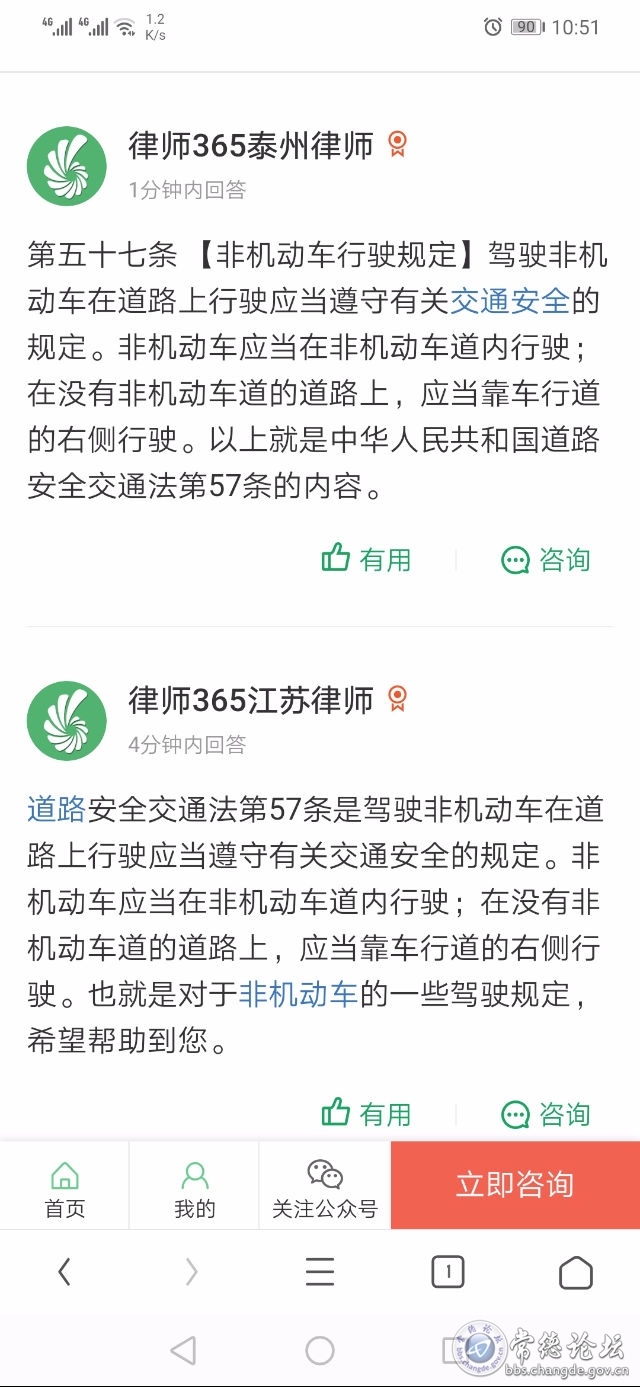Mark the 泰州律师 answer as 有用
The width and height of the screenshot is (640, 1387).
[x=366, y=559]
